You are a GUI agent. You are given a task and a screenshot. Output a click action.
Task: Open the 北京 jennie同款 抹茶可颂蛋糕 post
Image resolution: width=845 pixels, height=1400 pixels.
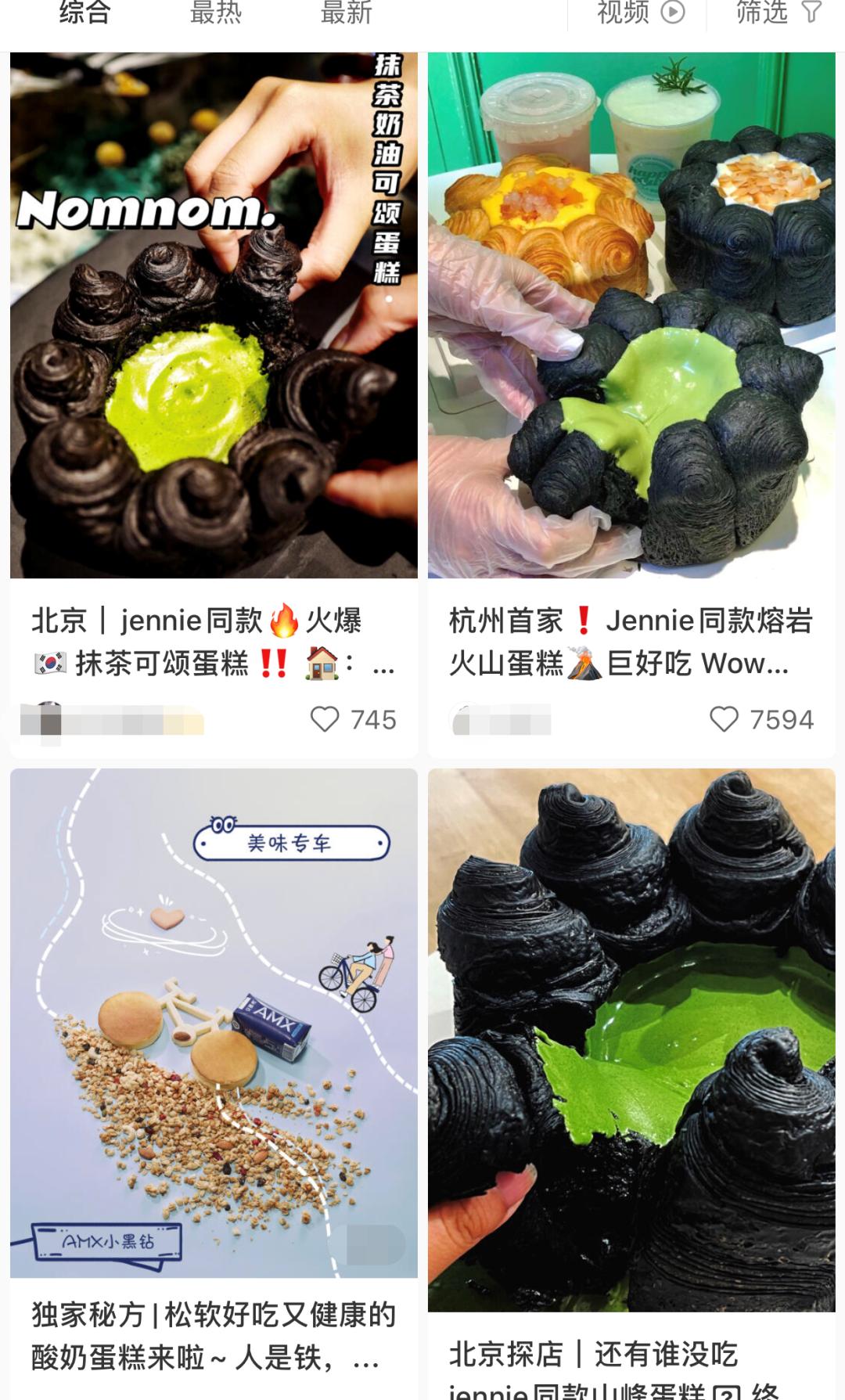pos(214,315)
